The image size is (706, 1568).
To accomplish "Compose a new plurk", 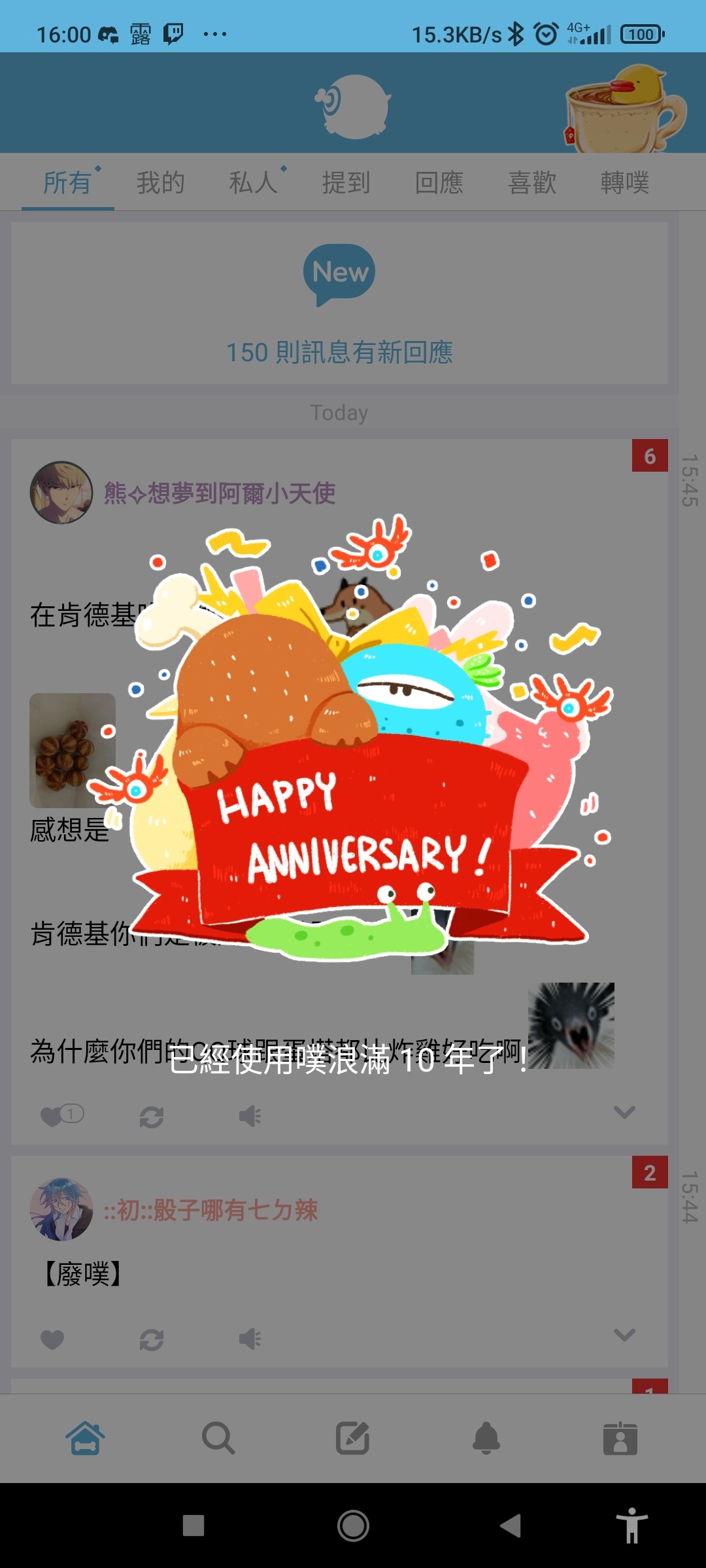I will point(353,1438).
